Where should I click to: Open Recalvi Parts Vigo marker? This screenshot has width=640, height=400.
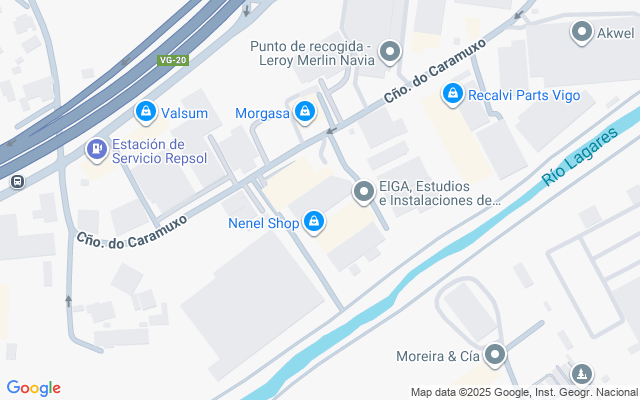pos(453,93)
